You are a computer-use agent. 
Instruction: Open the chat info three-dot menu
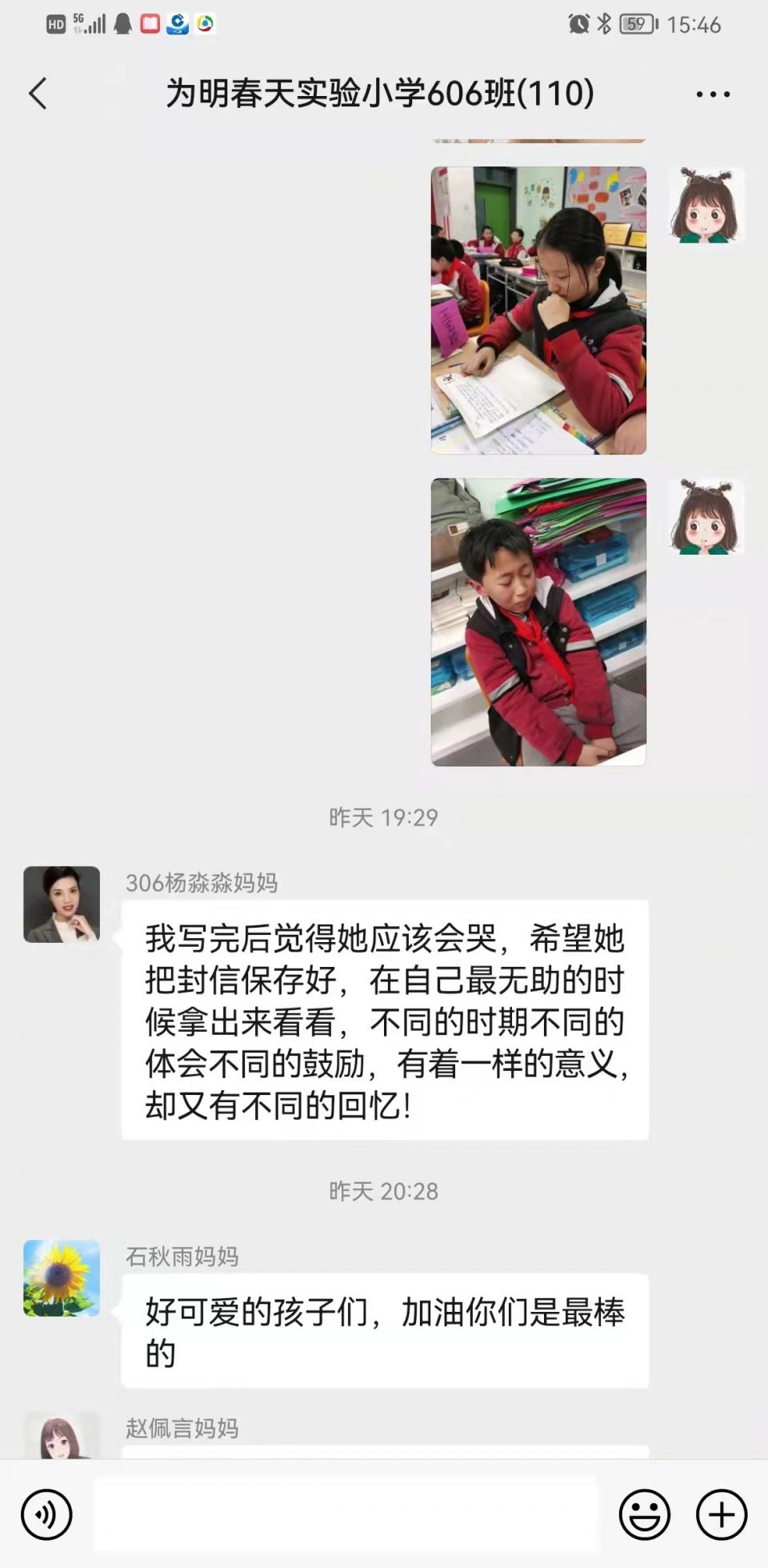(712, 94)
